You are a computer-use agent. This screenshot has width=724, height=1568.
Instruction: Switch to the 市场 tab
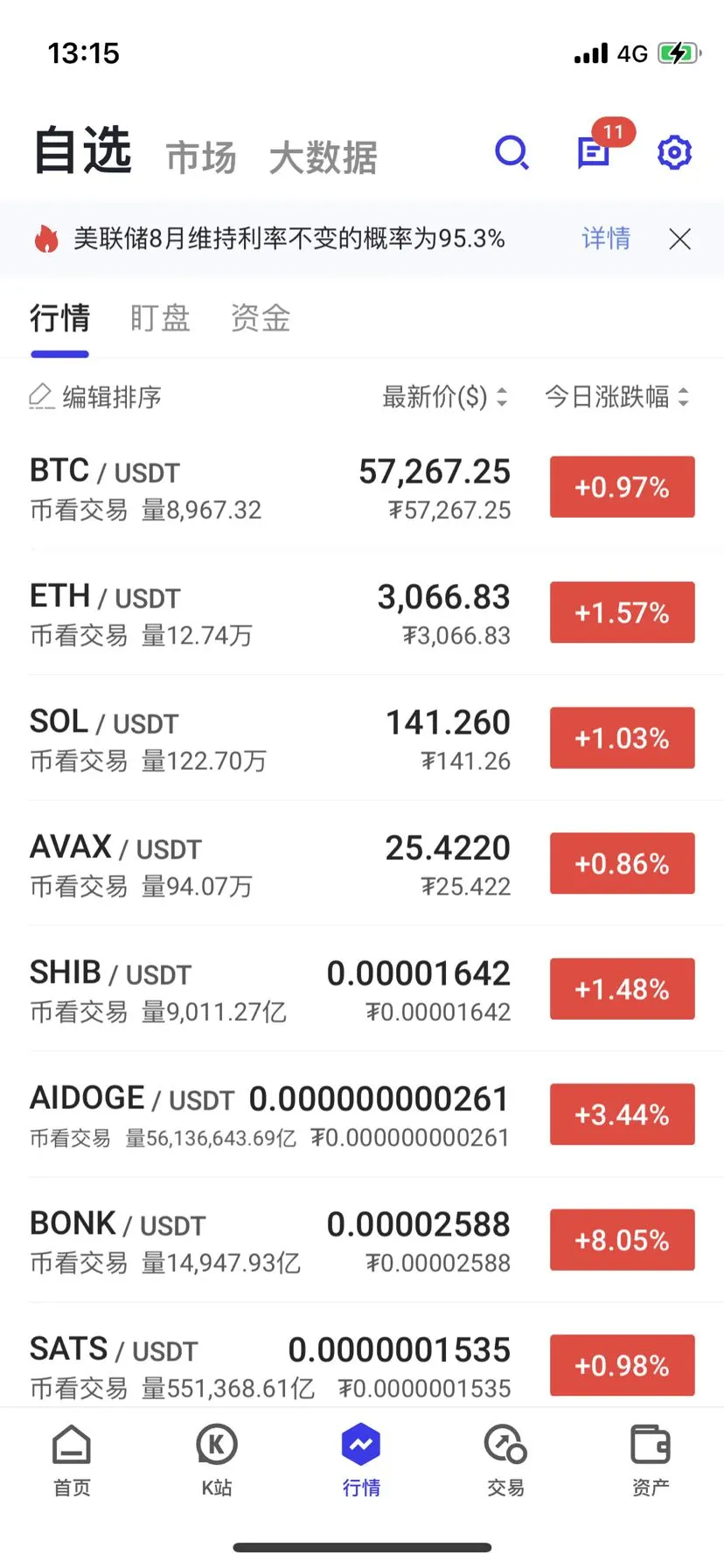point(201,158)
